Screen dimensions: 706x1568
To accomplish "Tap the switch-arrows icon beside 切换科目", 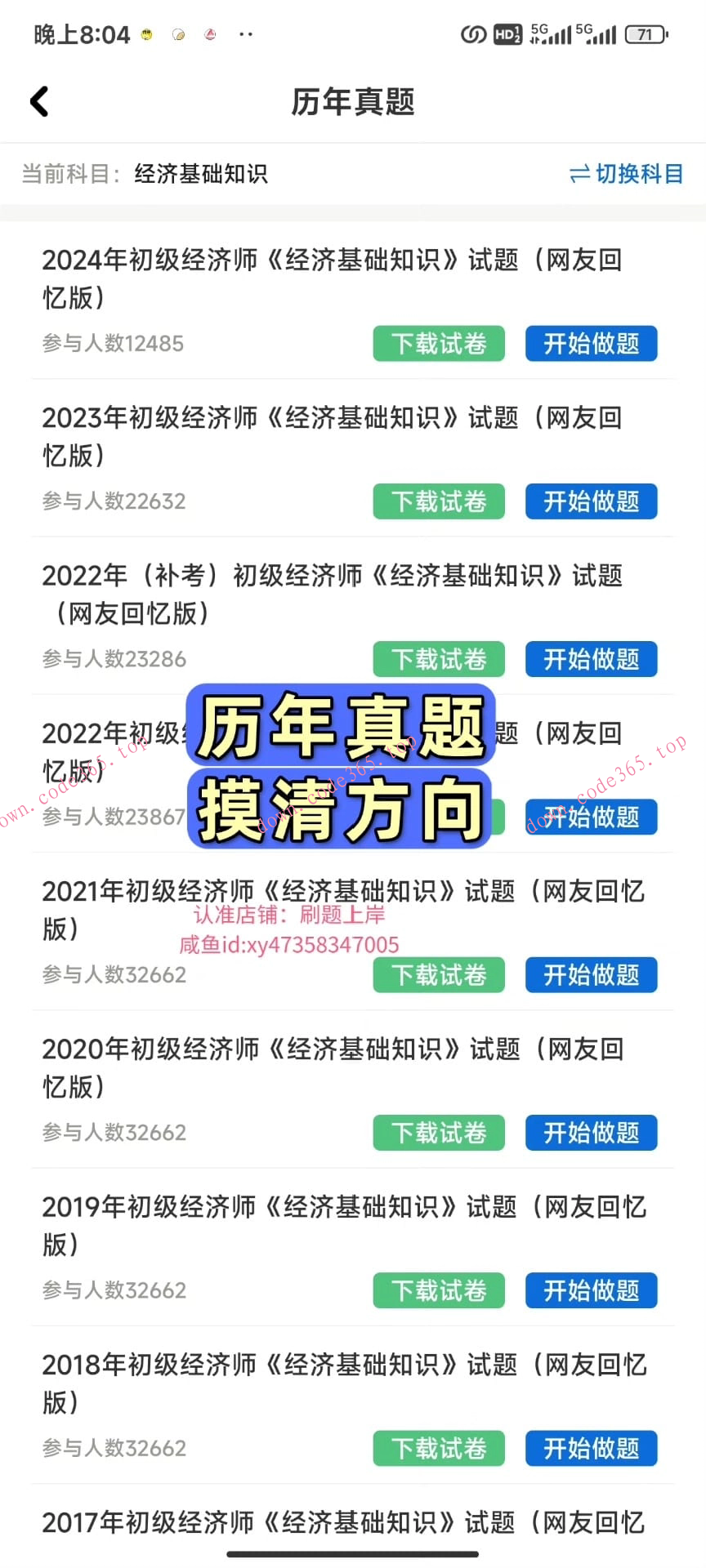I will (x=579, y=174).
